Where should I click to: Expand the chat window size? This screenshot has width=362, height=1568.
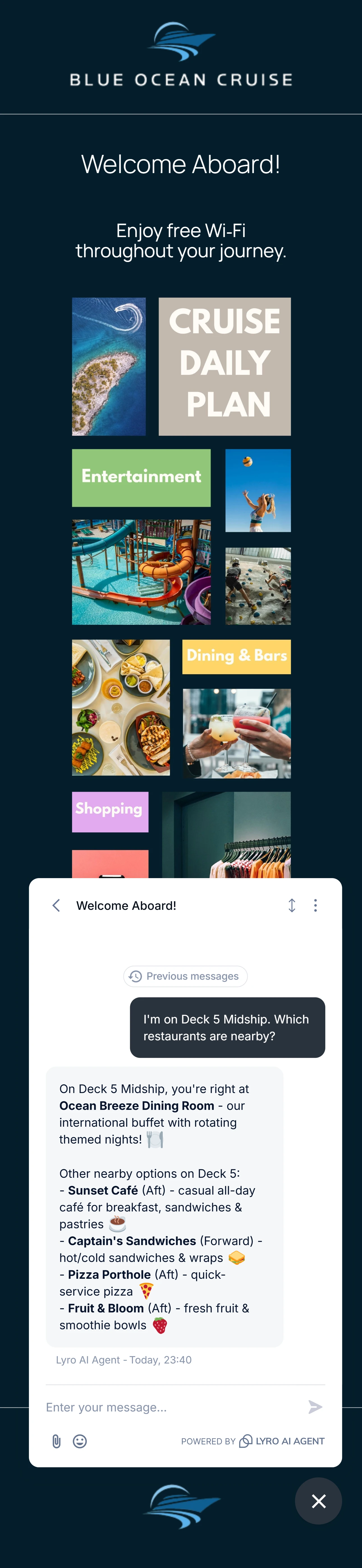pyautogui.click(x=292, y=905)
